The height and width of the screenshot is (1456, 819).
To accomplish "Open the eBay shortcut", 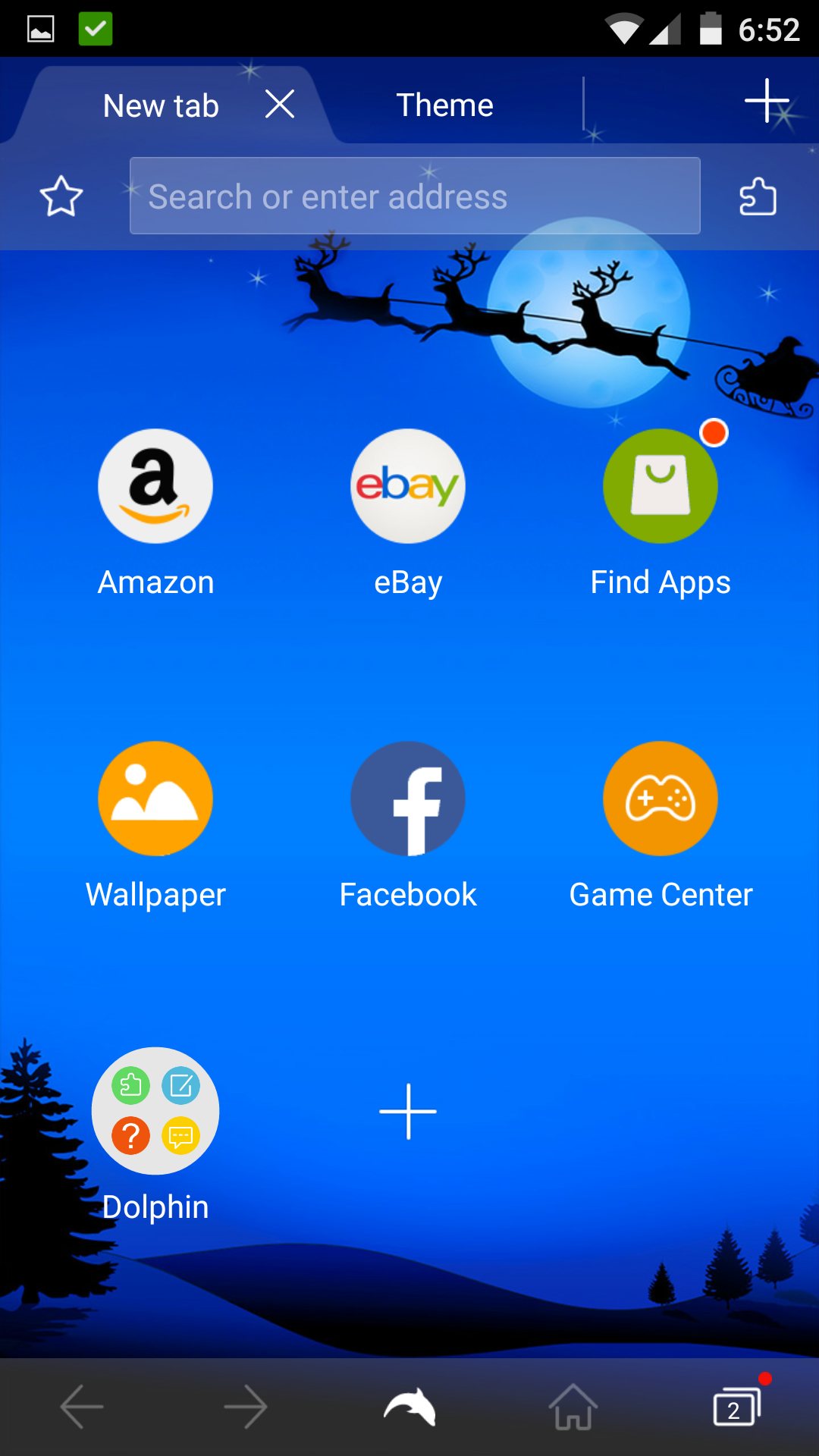I will 408,486.
